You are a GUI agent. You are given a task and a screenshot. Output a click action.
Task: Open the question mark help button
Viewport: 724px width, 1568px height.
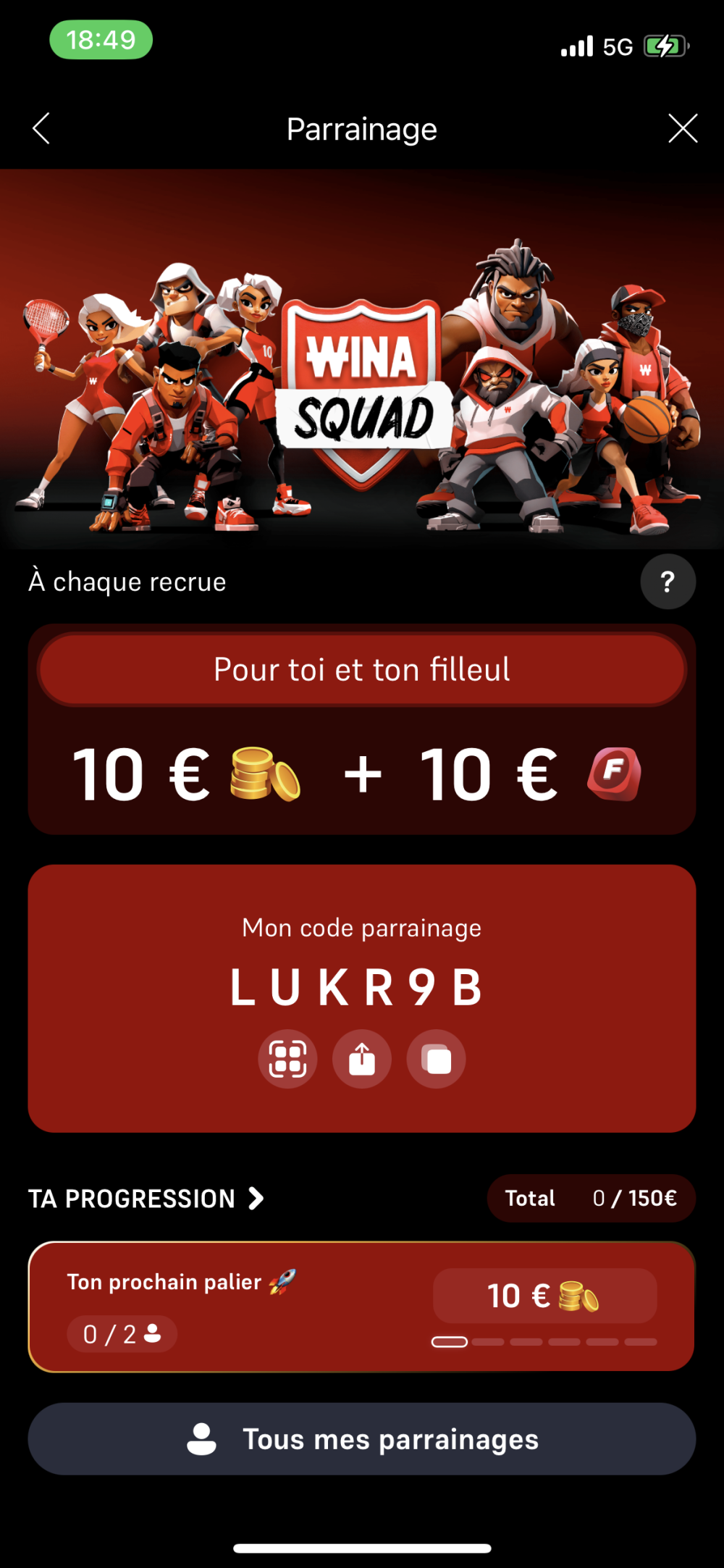point(668,582)
